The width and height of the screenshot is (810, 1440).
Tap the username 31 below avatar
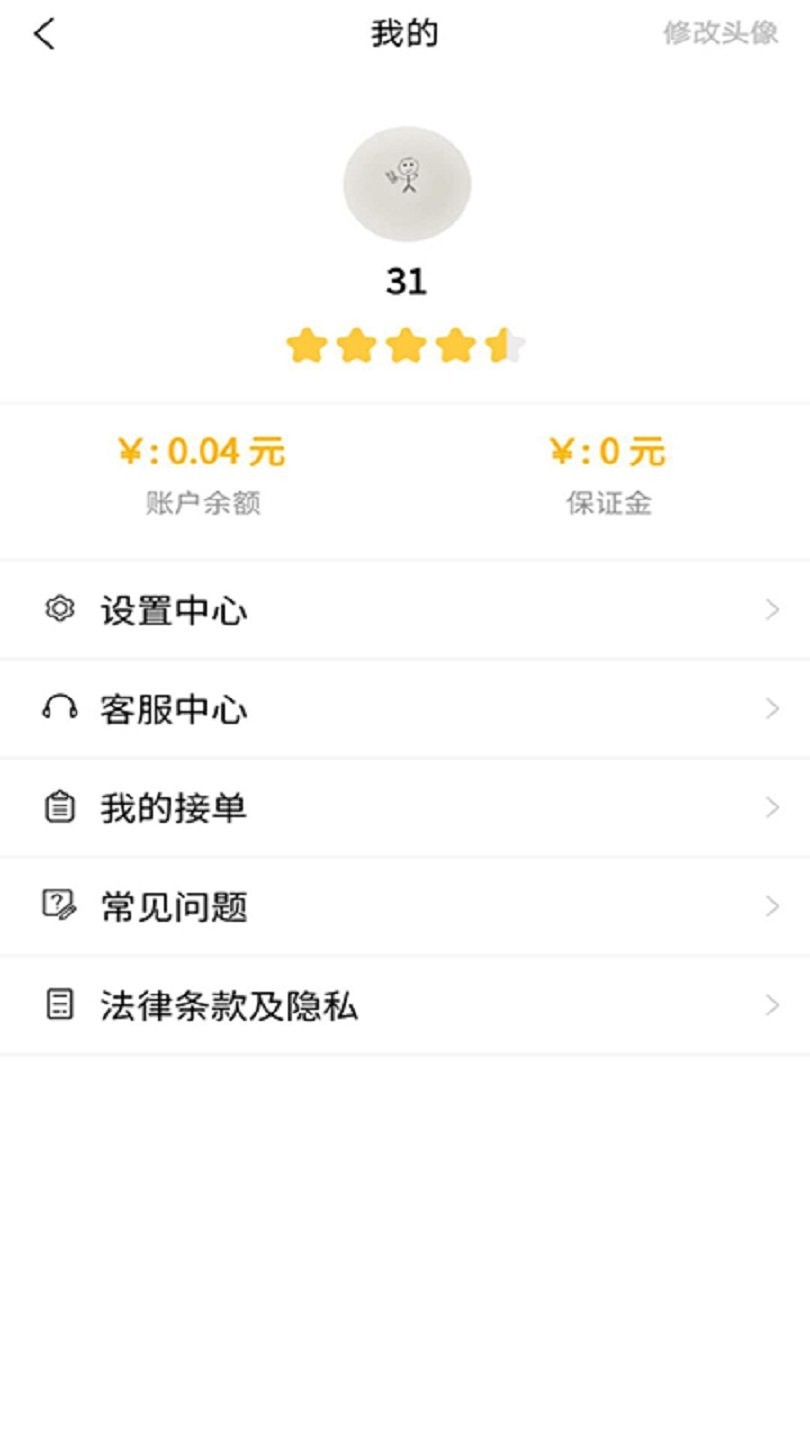405,280
